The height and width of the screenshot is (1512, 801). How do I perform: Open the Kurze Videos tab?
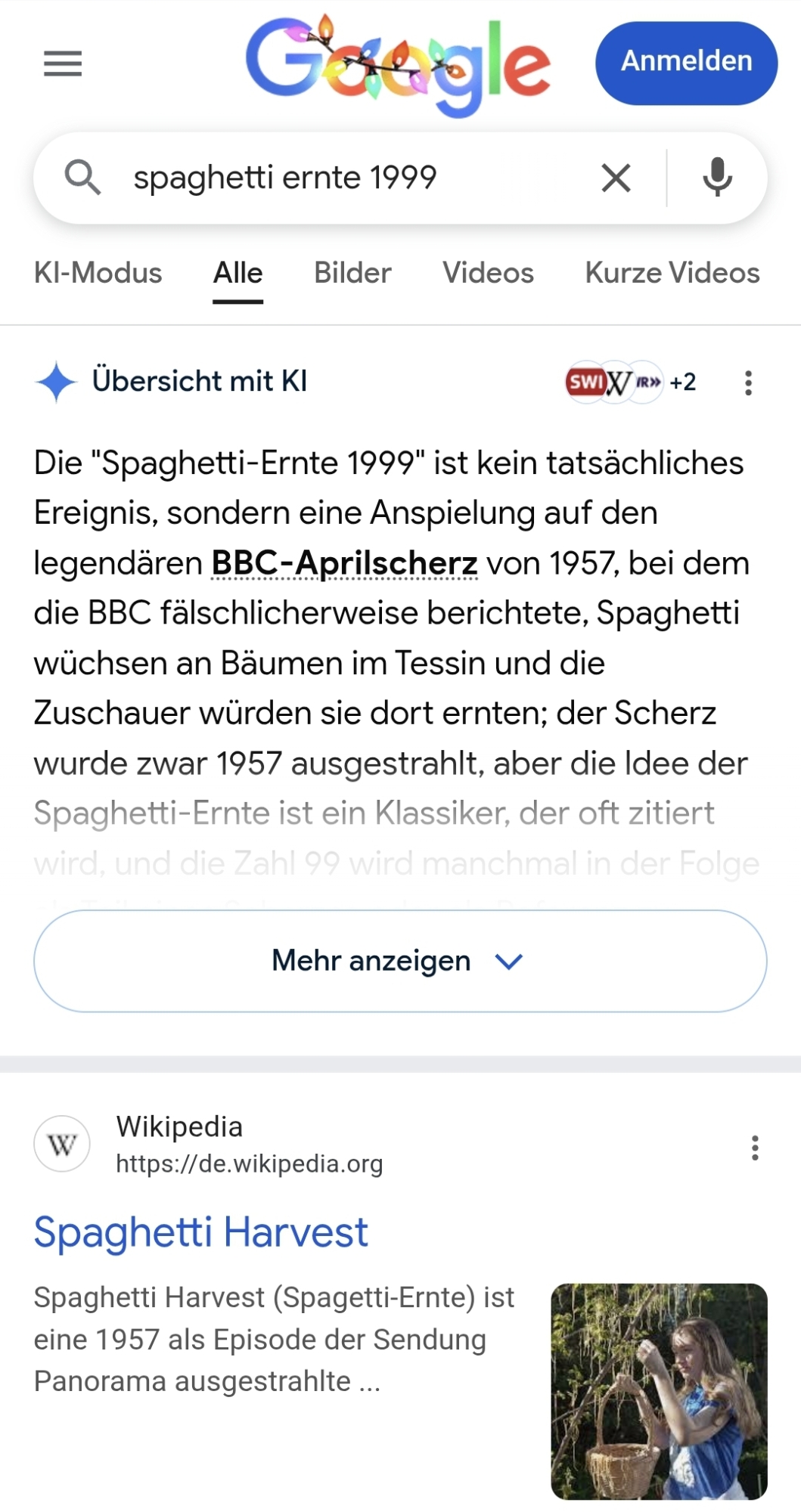click(x=672, y=273)
